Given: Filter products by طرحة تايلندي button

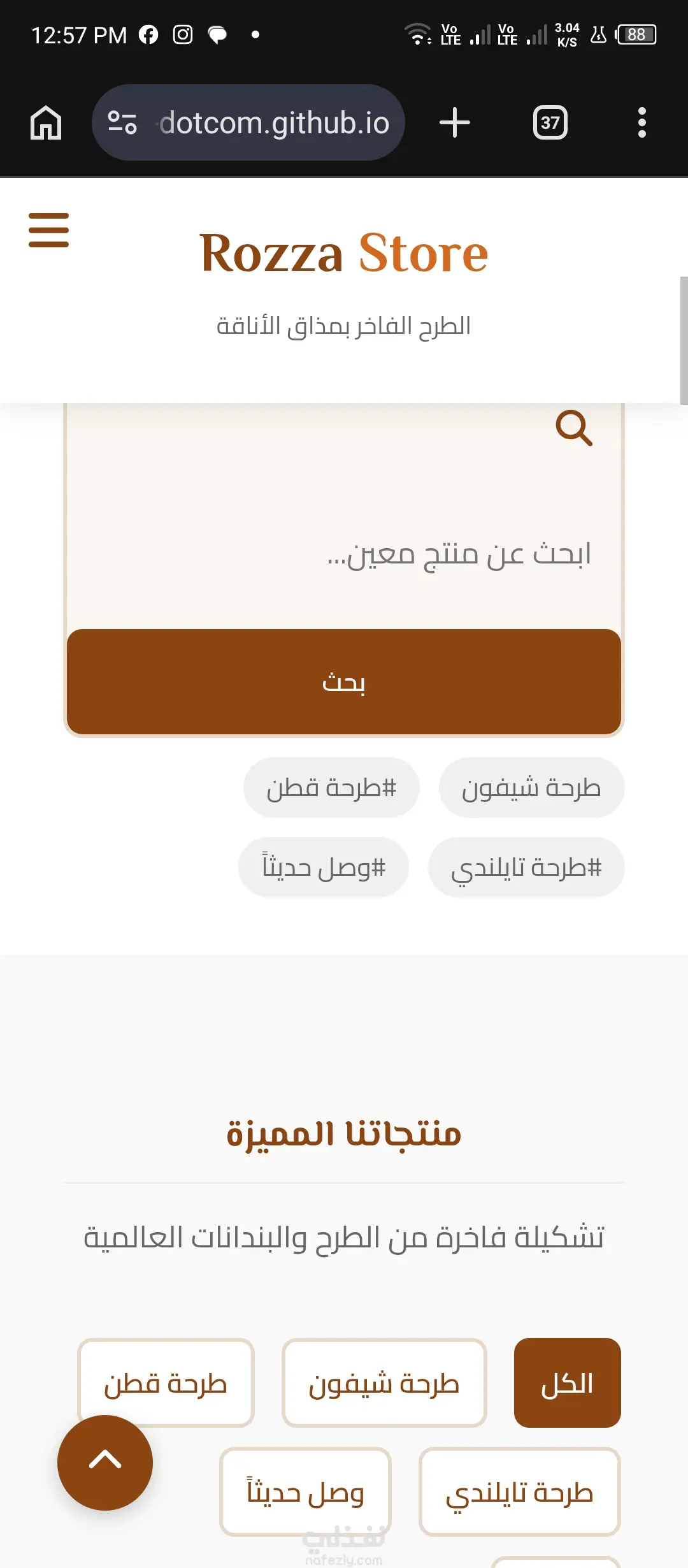Looking at the screenshot, I should (519, 1492).
